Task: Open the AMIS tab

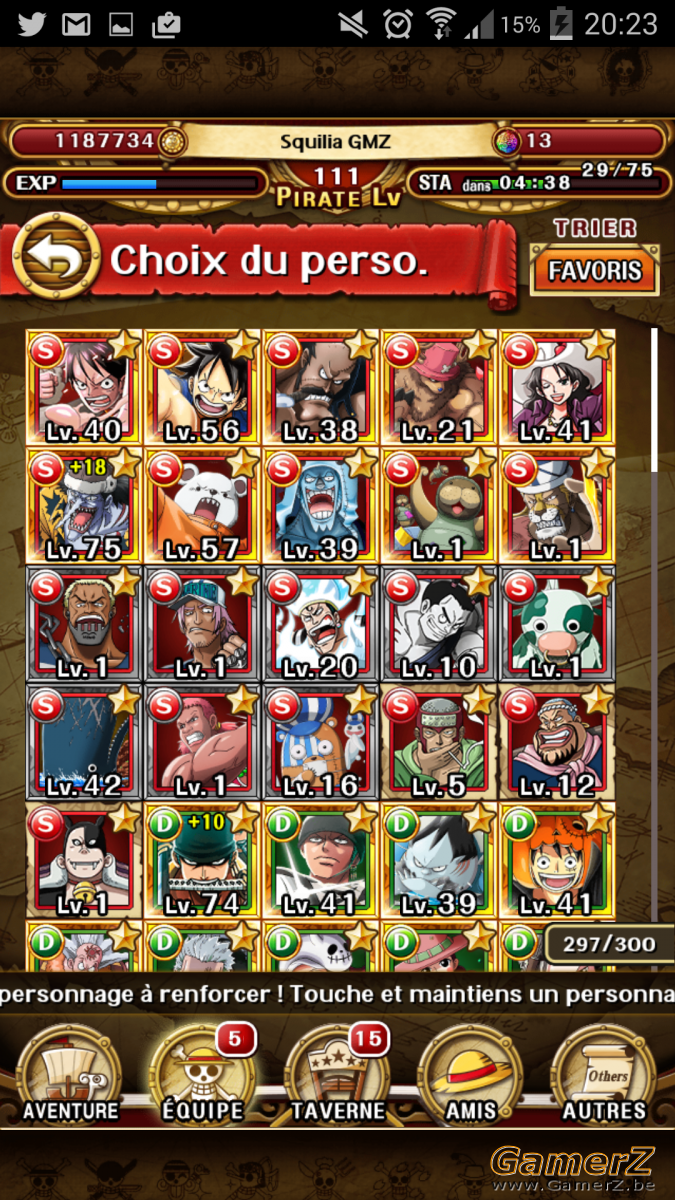Action: coord(471,1073)
